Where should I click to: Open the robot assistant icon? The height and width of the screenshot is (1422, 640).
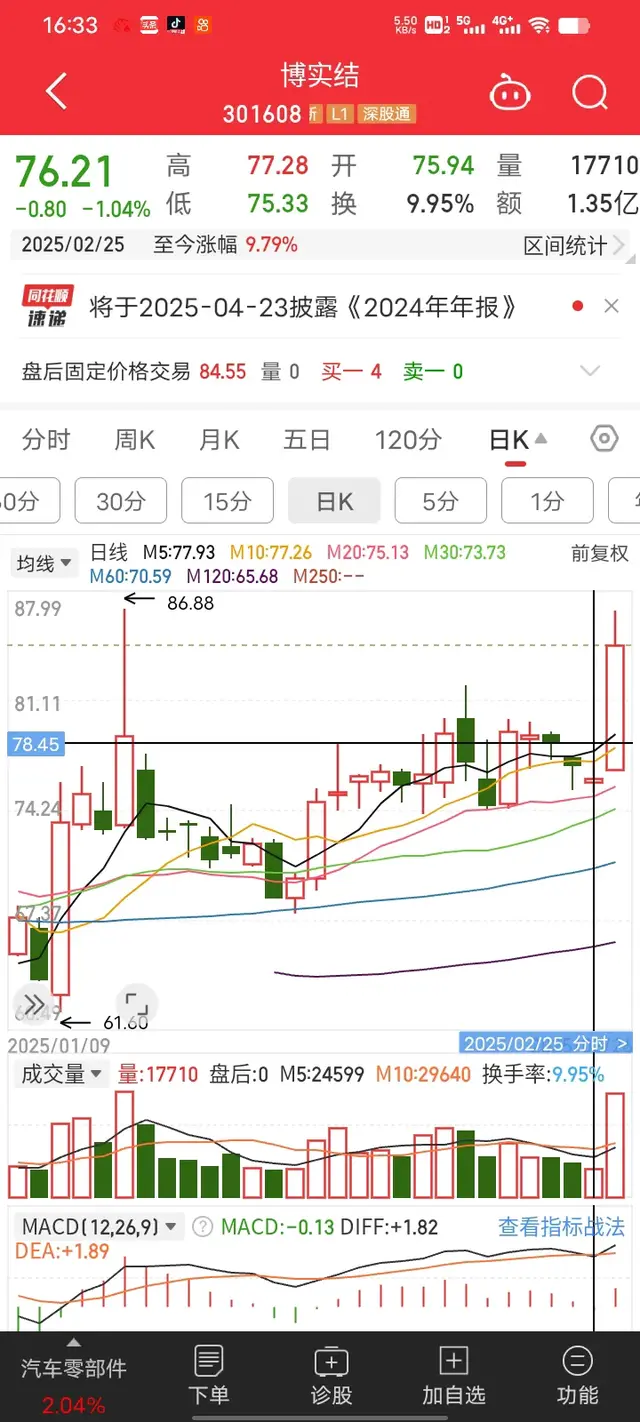(x=509, y=93)
